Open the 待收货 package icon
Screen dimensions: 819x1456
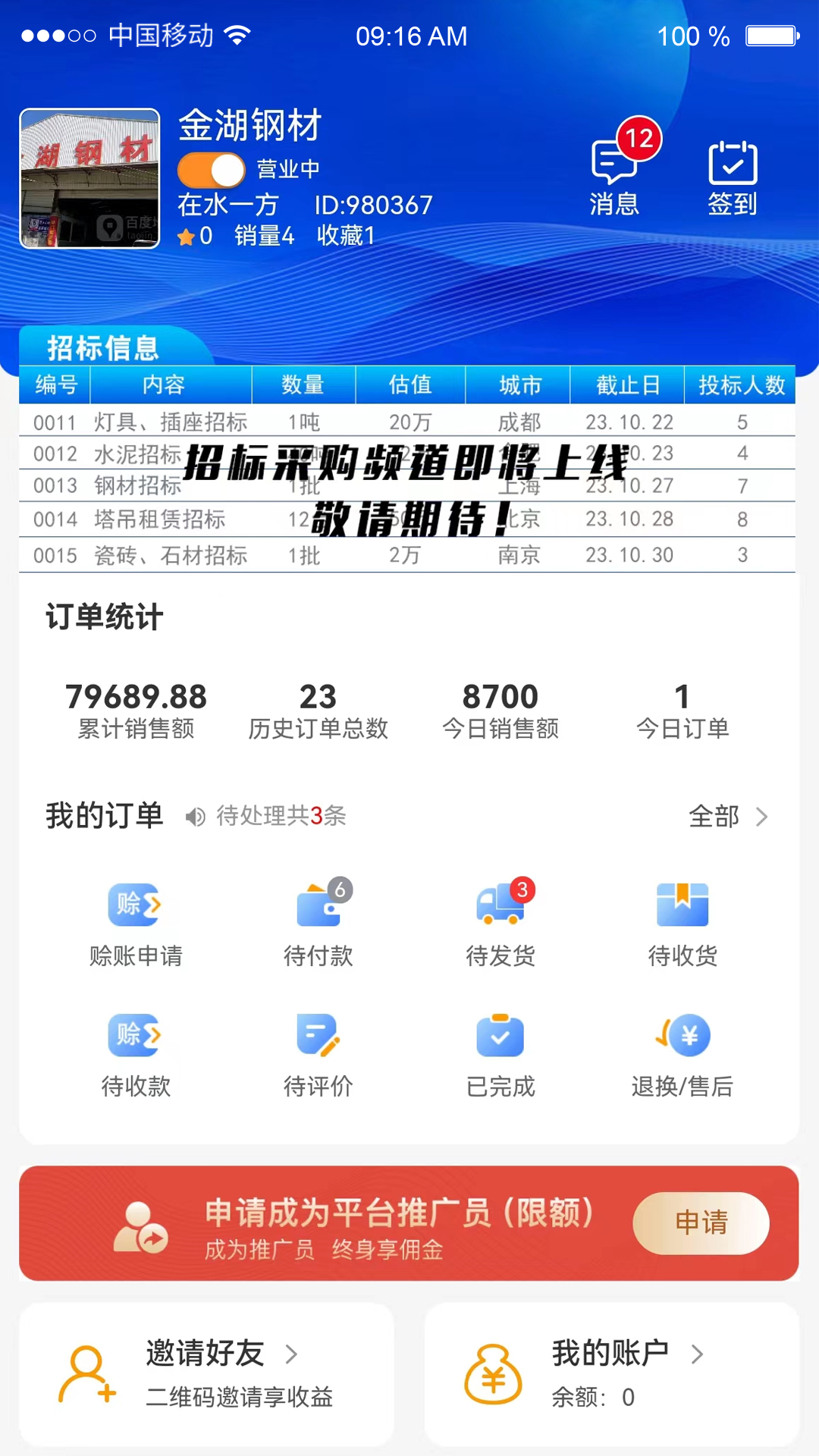(x=682, y=905)
